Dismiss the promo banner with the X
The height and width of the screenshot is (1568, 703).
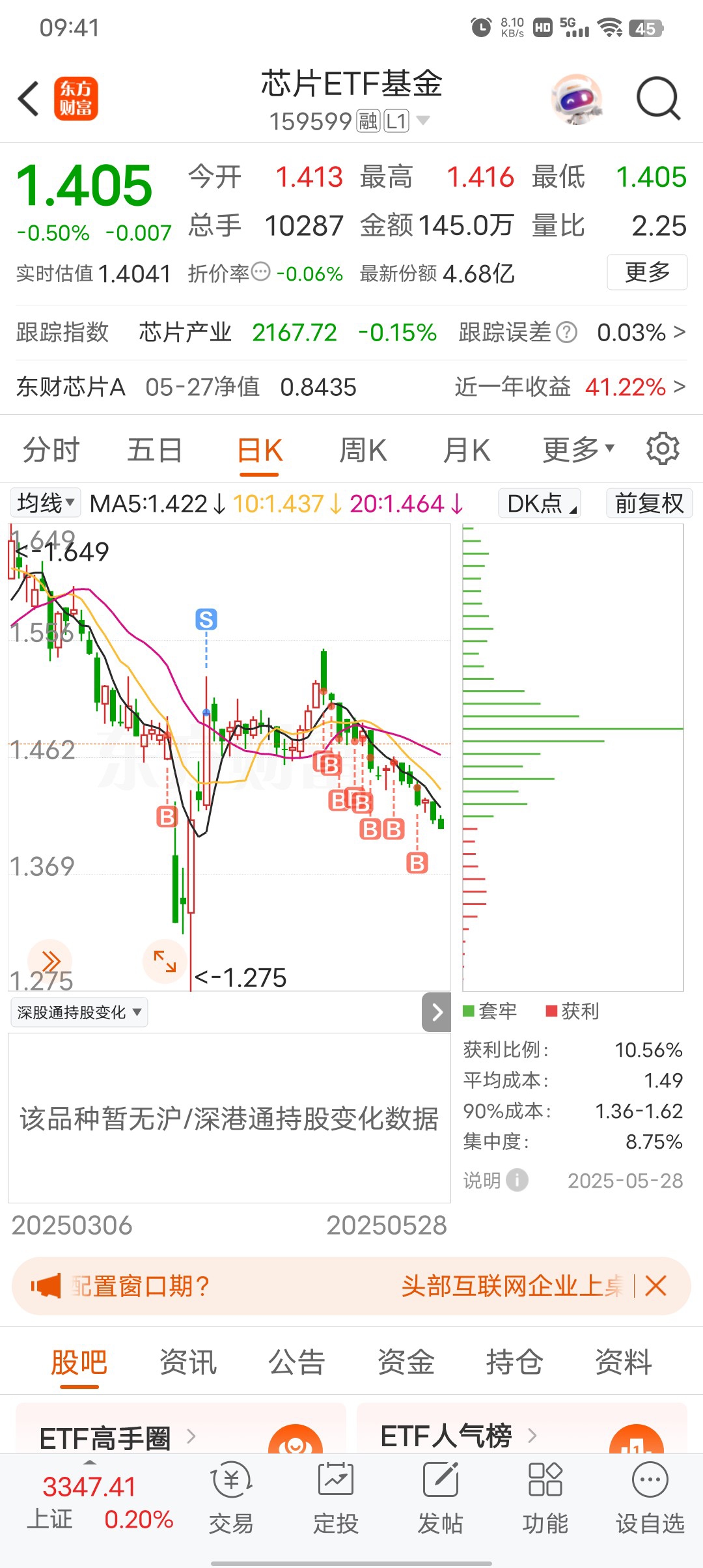[x=656, y=1286]
